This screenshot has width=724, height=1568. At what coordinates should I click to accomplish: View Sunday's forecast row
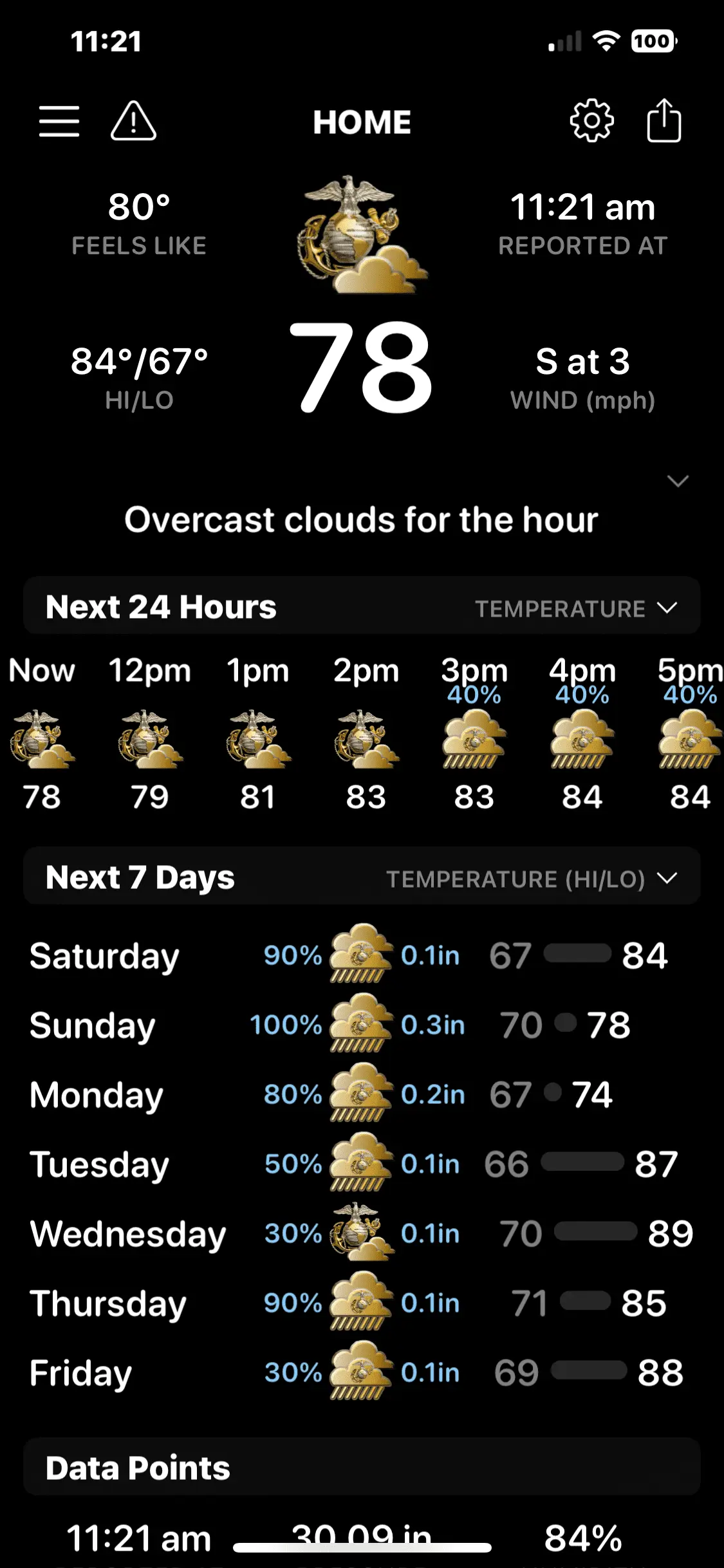click(x=362, y=1025)
